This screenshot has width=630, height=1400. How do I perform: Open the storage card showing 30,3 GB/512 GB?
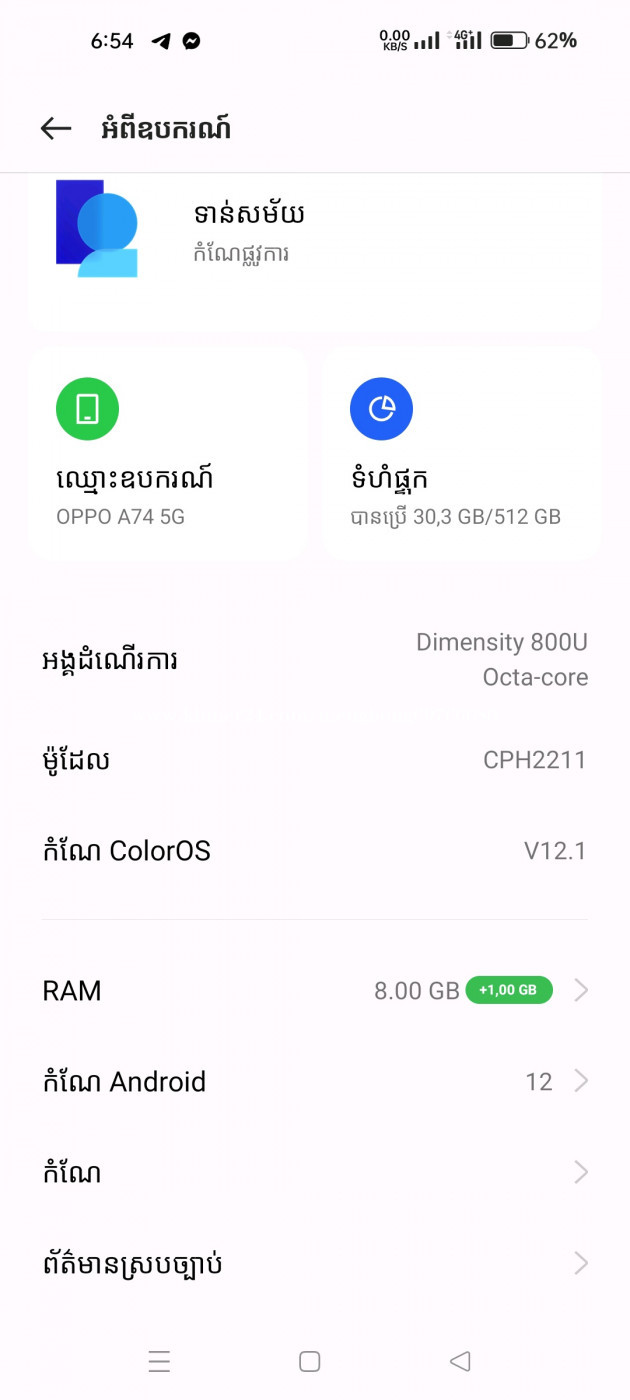pyautogui.click(x=461, y=454)
